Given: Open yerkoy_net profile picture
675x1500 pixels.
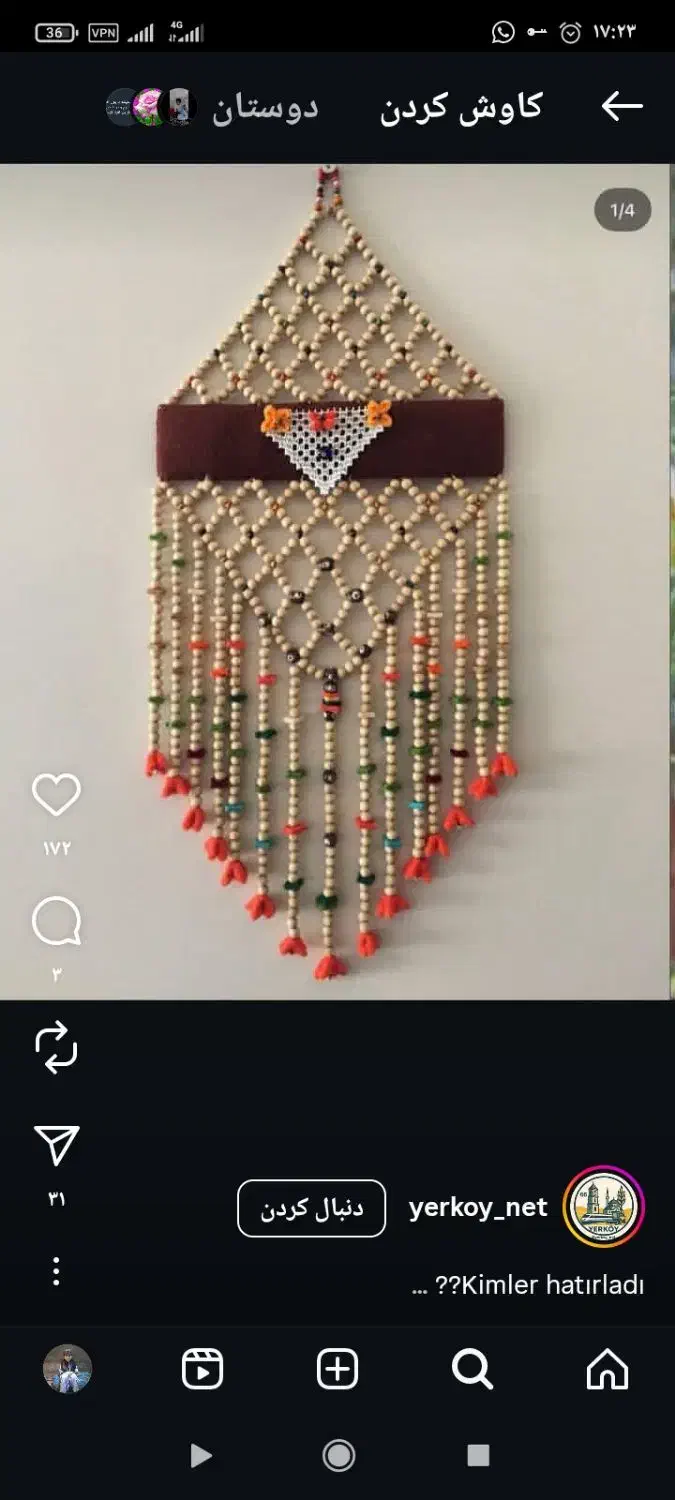Looking at the screenshot, I should [x=604, y=1207].
